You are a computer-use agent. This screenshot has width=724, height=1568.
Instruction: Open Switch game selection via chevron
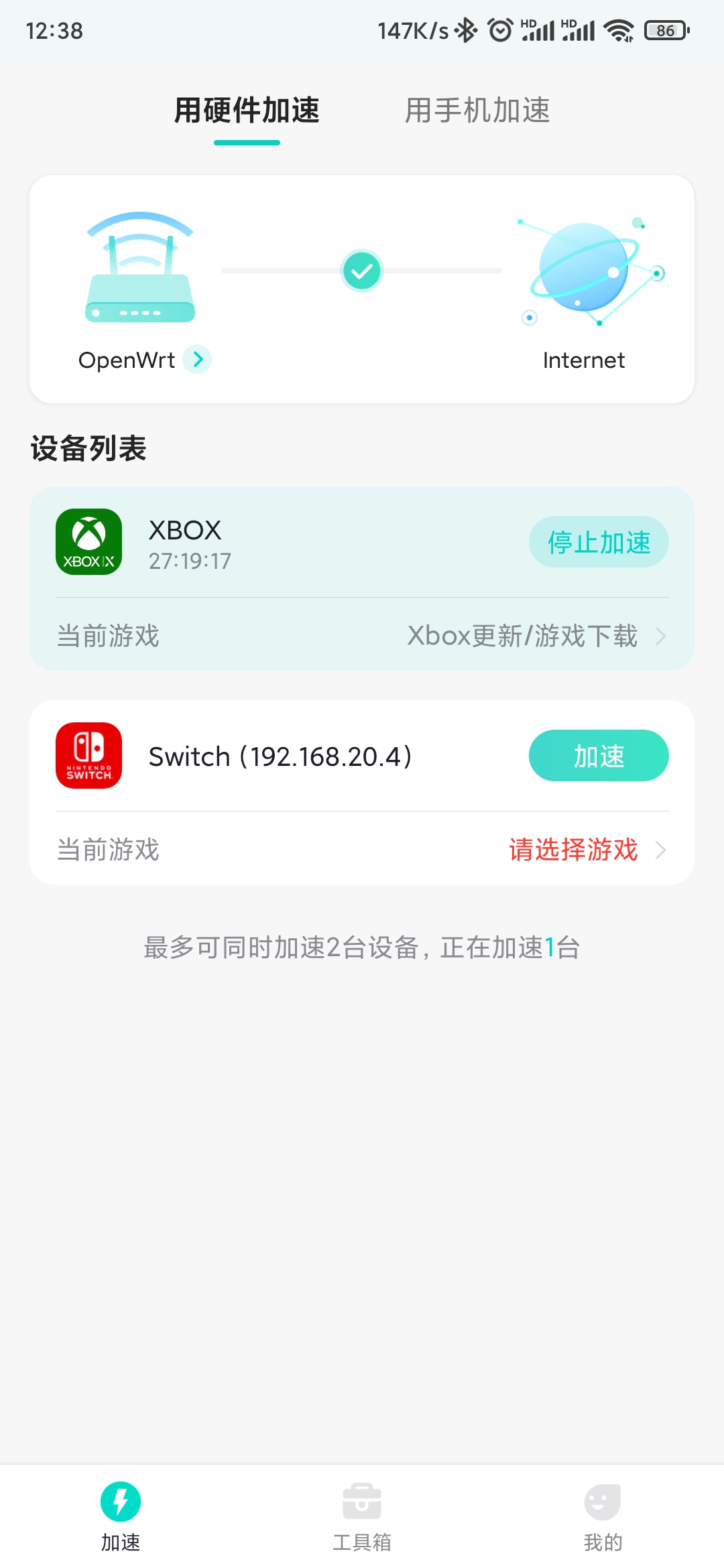661,850
